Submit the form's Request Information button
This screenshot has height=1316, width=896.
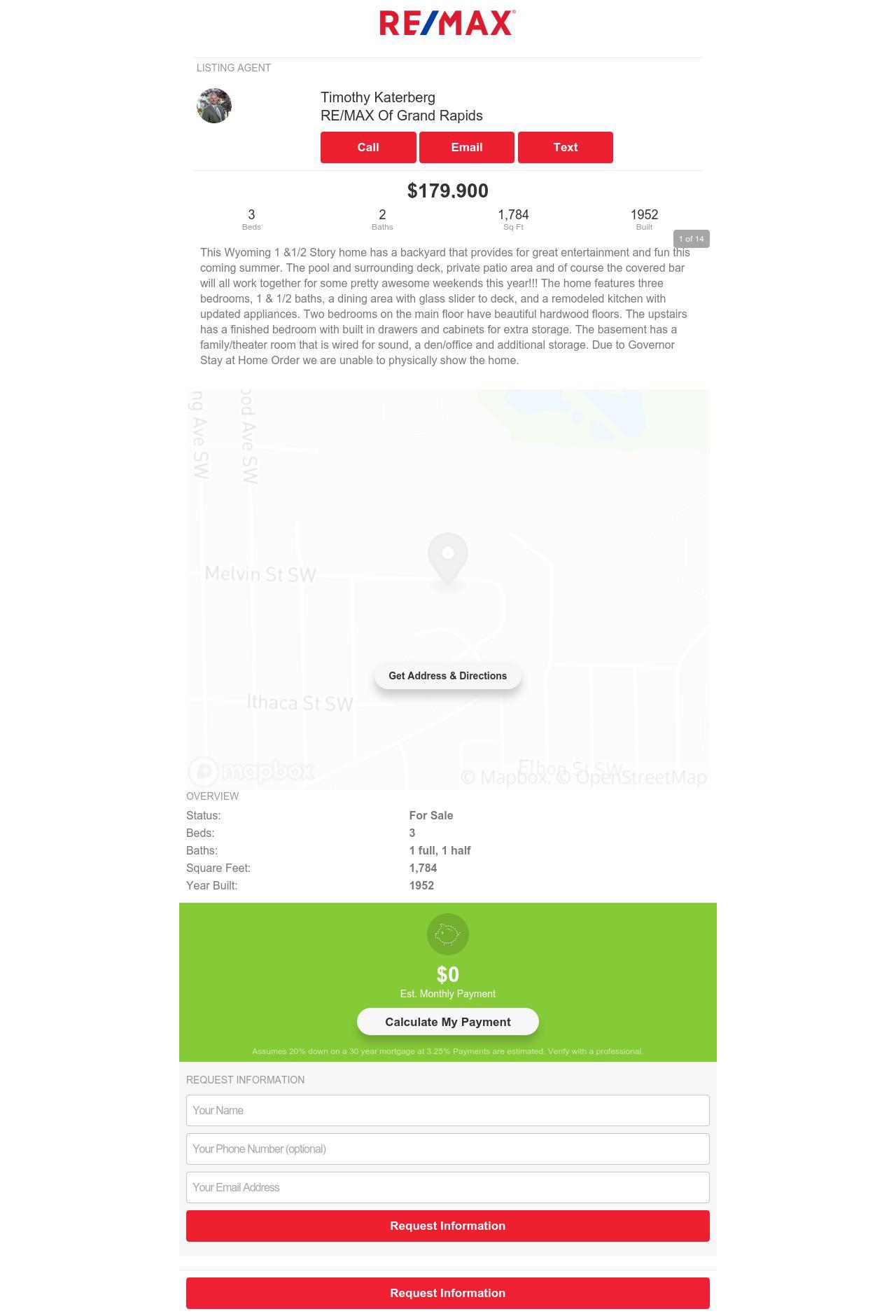[x=447, y=1226]
